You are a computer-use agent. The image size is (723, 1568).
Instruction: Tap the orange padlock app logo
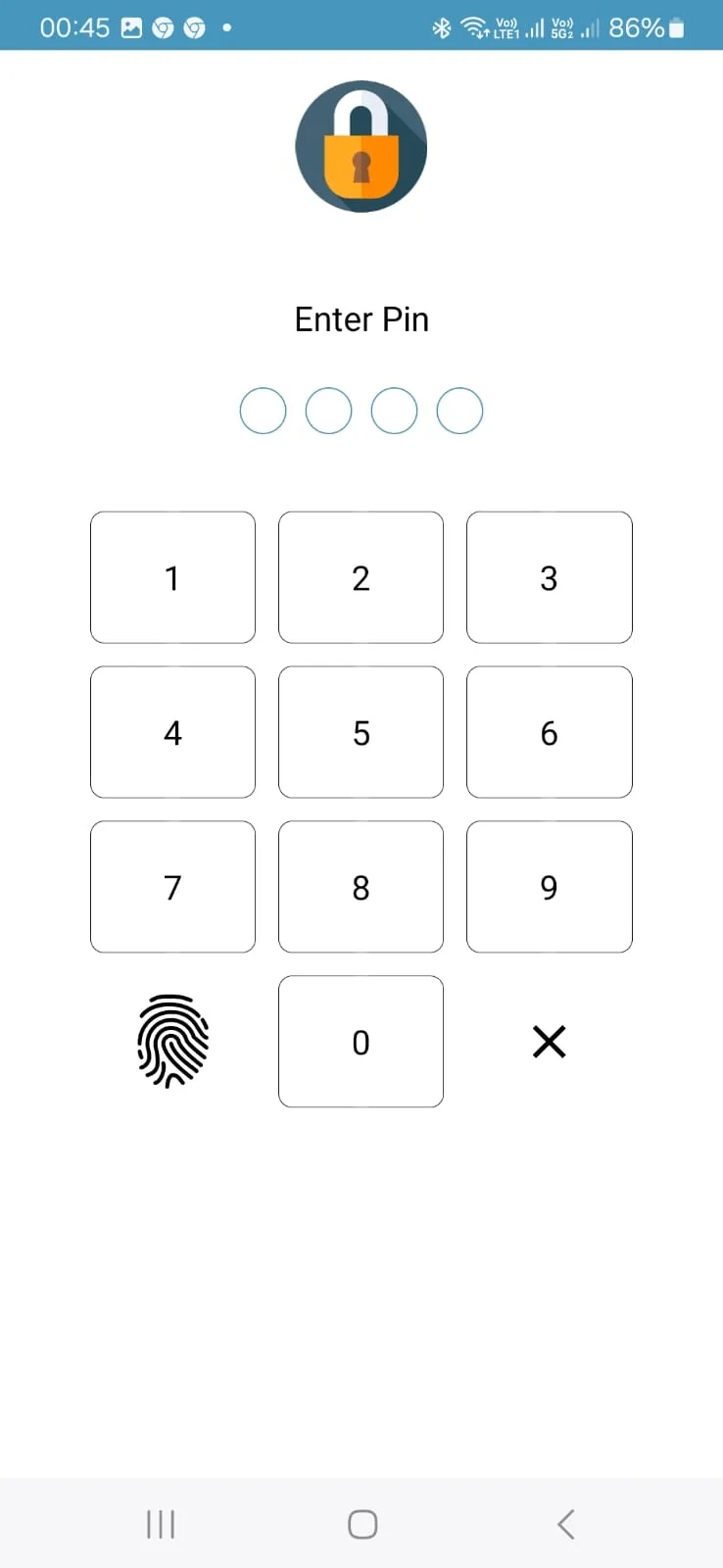361,145
